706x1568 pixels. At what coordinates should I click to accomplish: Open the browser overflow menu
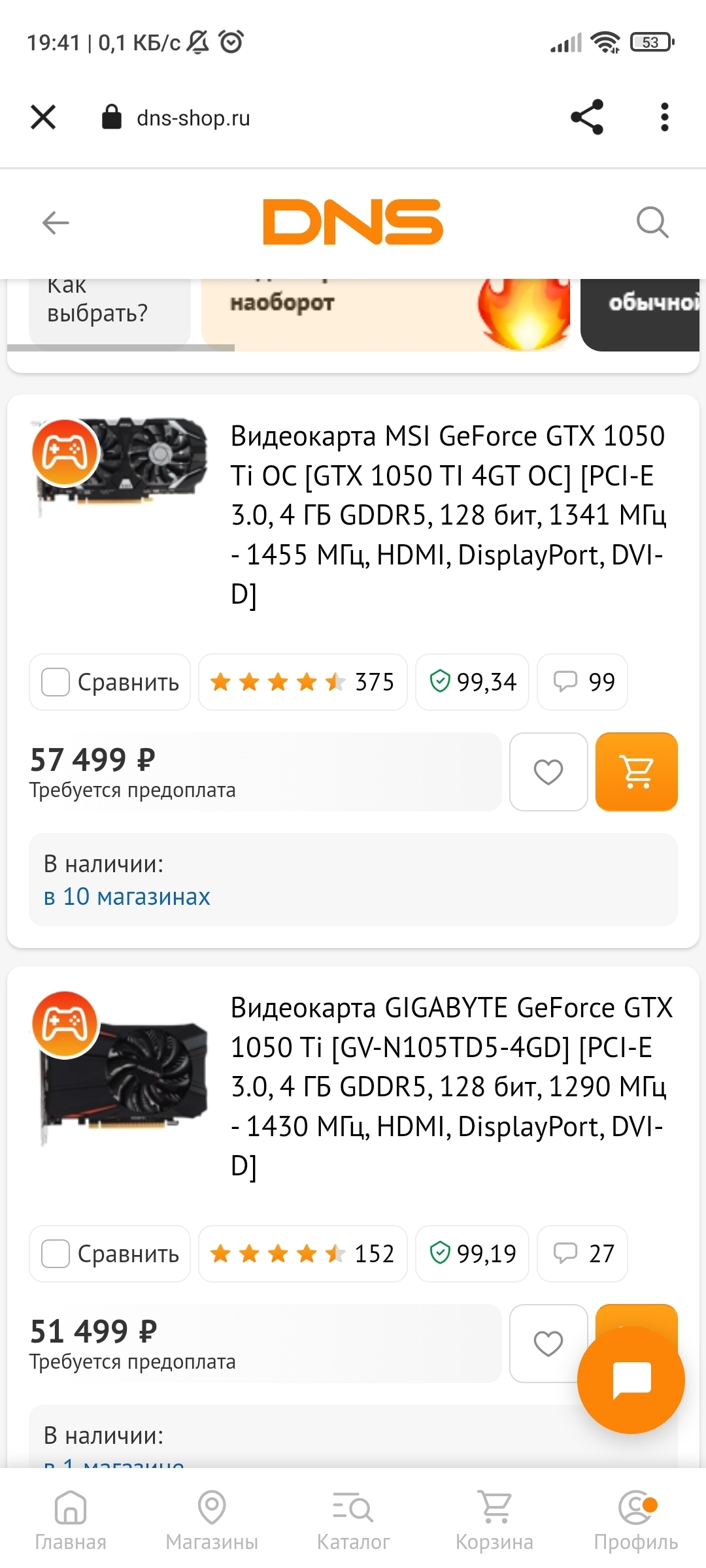point(665,118)
